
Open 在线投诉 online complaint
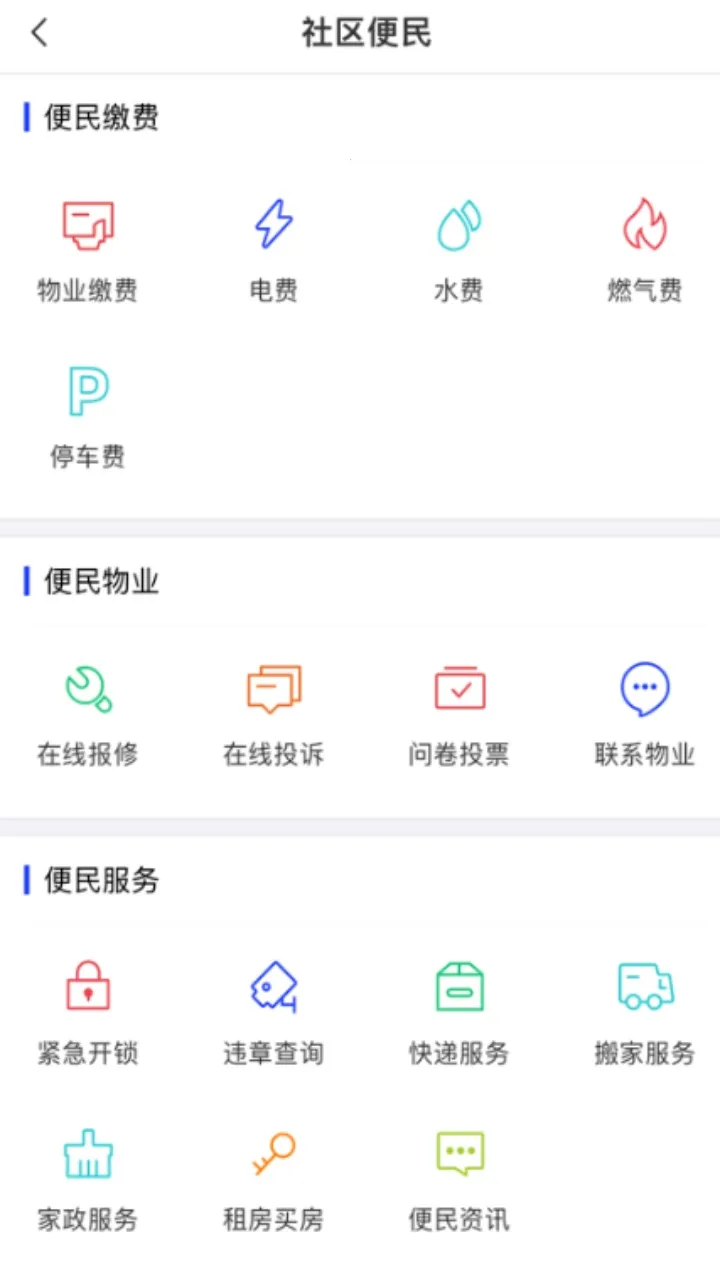[273, 713]
